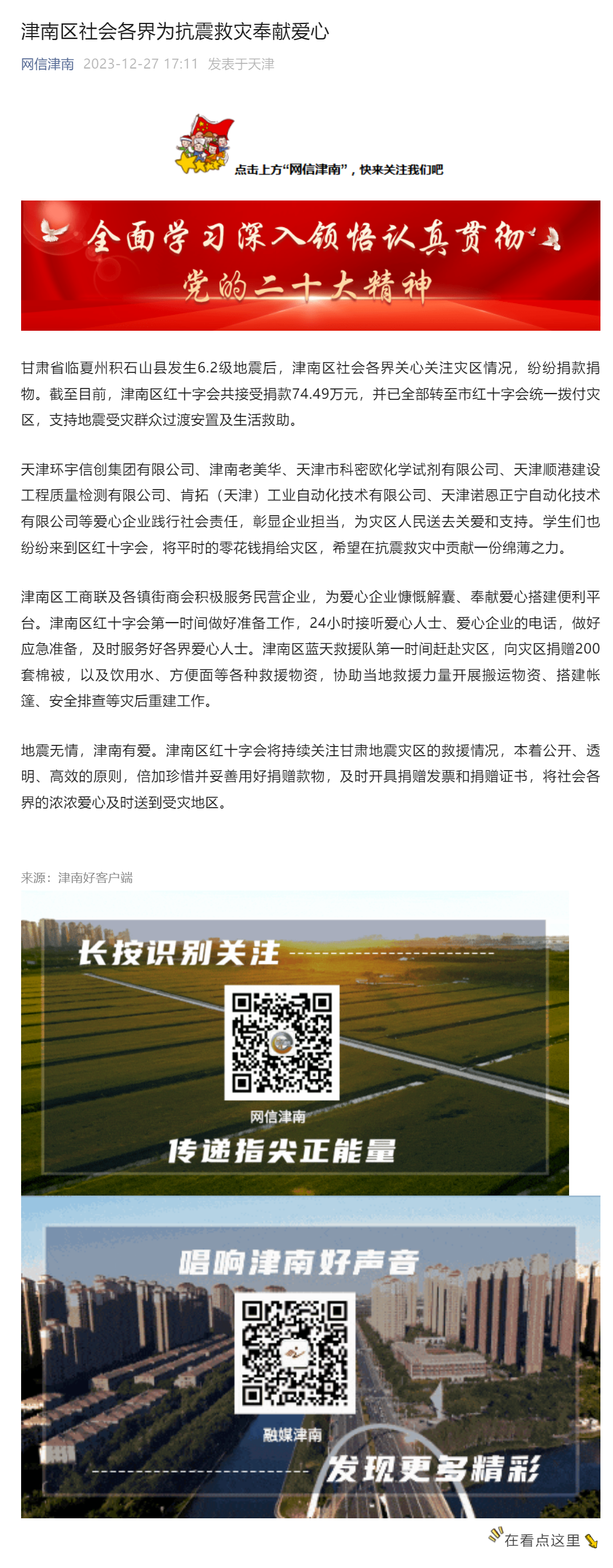Open the 网信津南 account link
The width and height of the screenshot is (613, 1568).
point(47,64)
